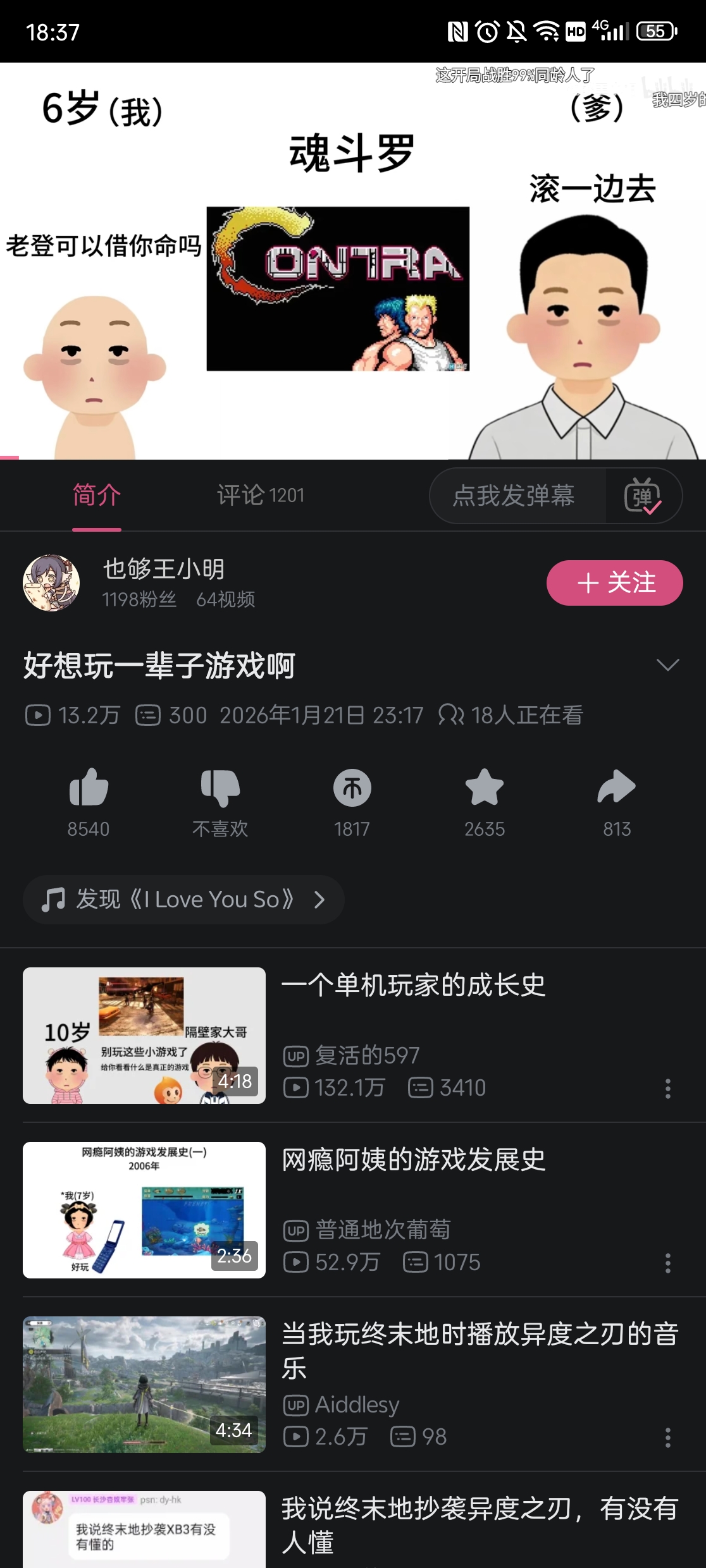The width and height of the screenshot is (706, 1568).
Task: Open video 我说终末地抄袭异度之刃，有没有人懂
Action: [x=480, y=1525]
